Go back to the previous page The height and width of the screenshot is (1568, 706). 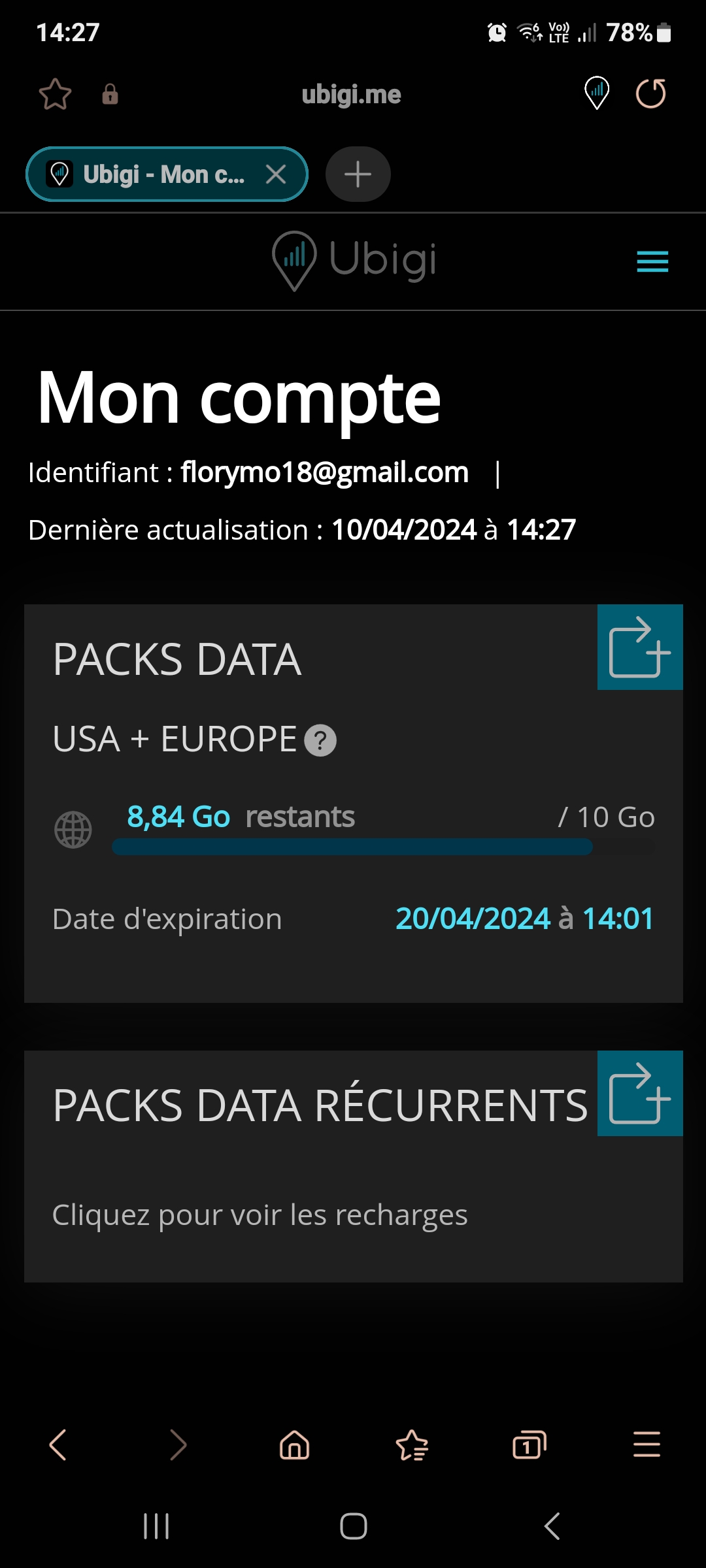pos(59,1445)
